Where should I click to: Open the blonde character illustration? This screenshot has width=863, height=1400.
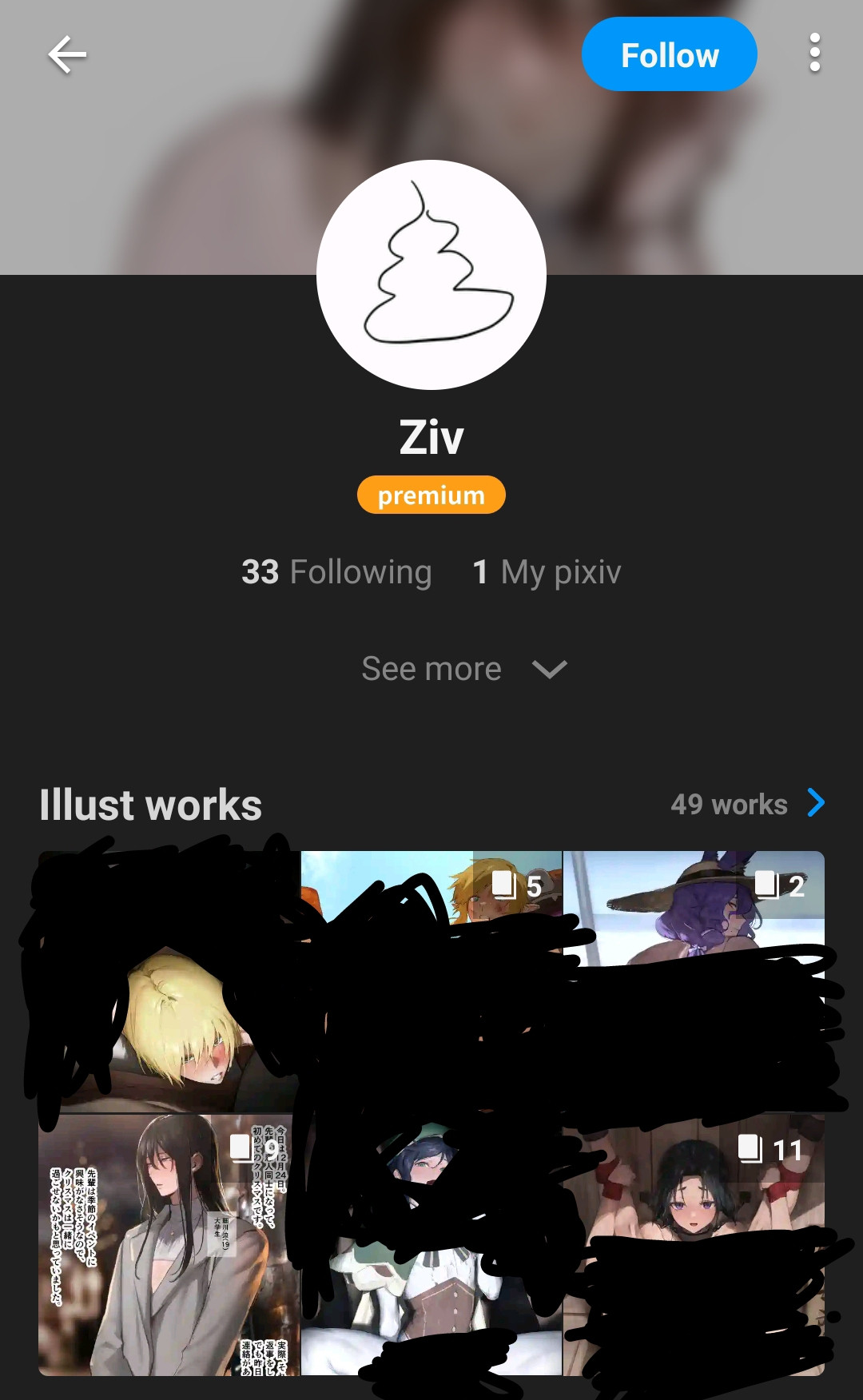click(x=169, y=980)
